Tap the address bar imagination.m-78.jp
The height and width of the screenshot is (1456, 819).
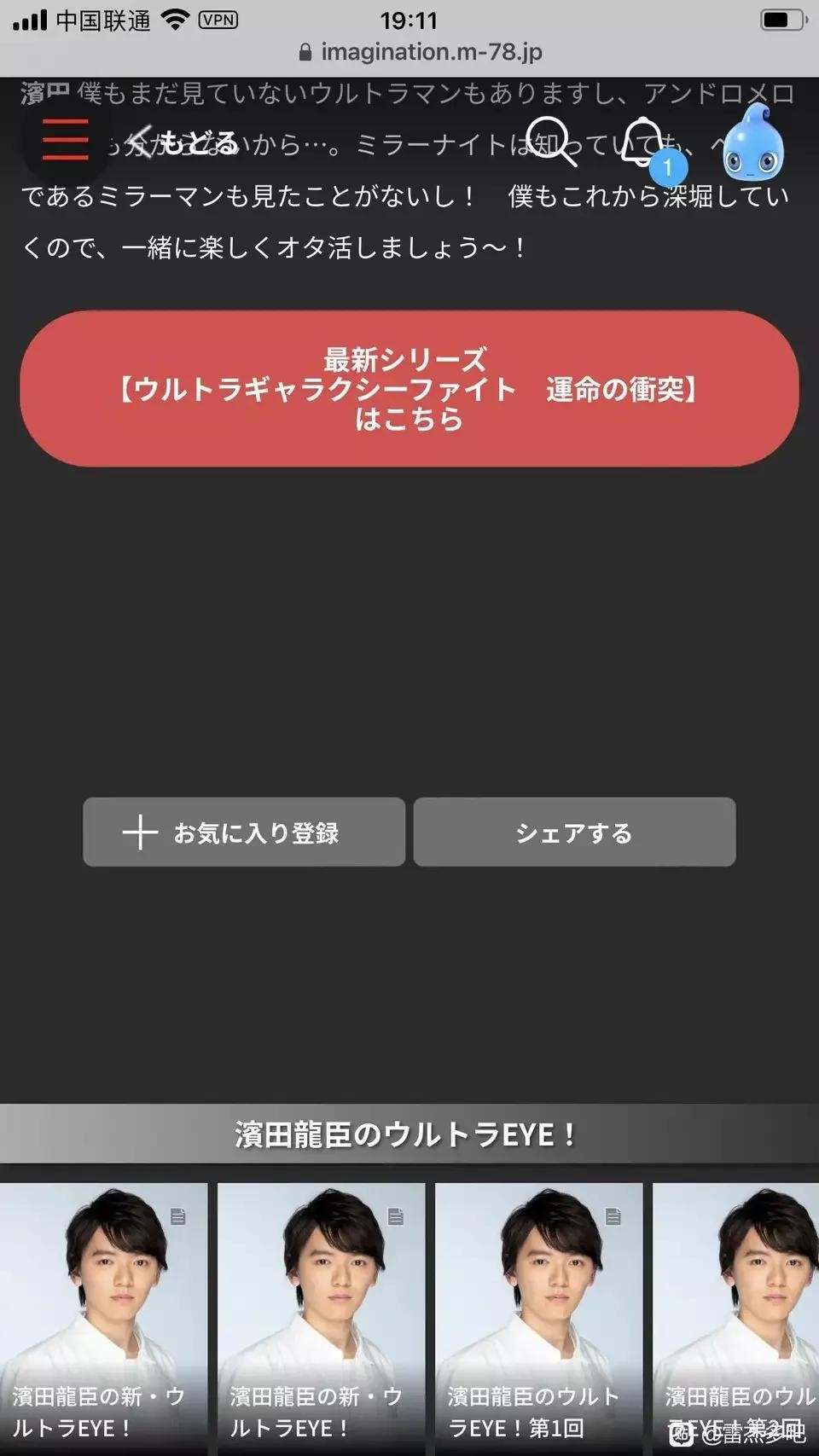(x=421, y=52)
